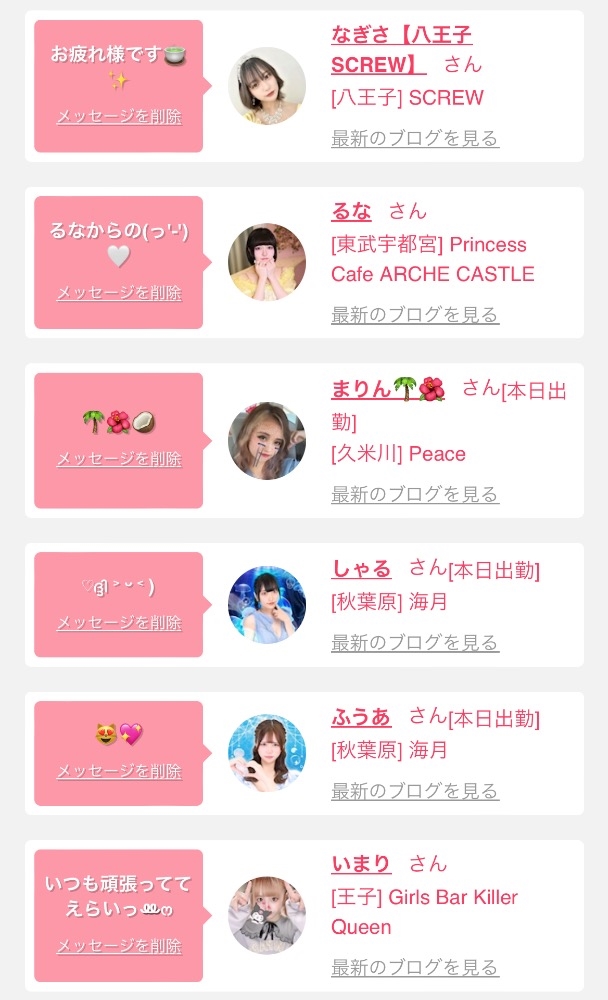The height and width of the screenshot is (1000, 608).
Task: View なぎさ's latest blog
Action: [414, 138]
